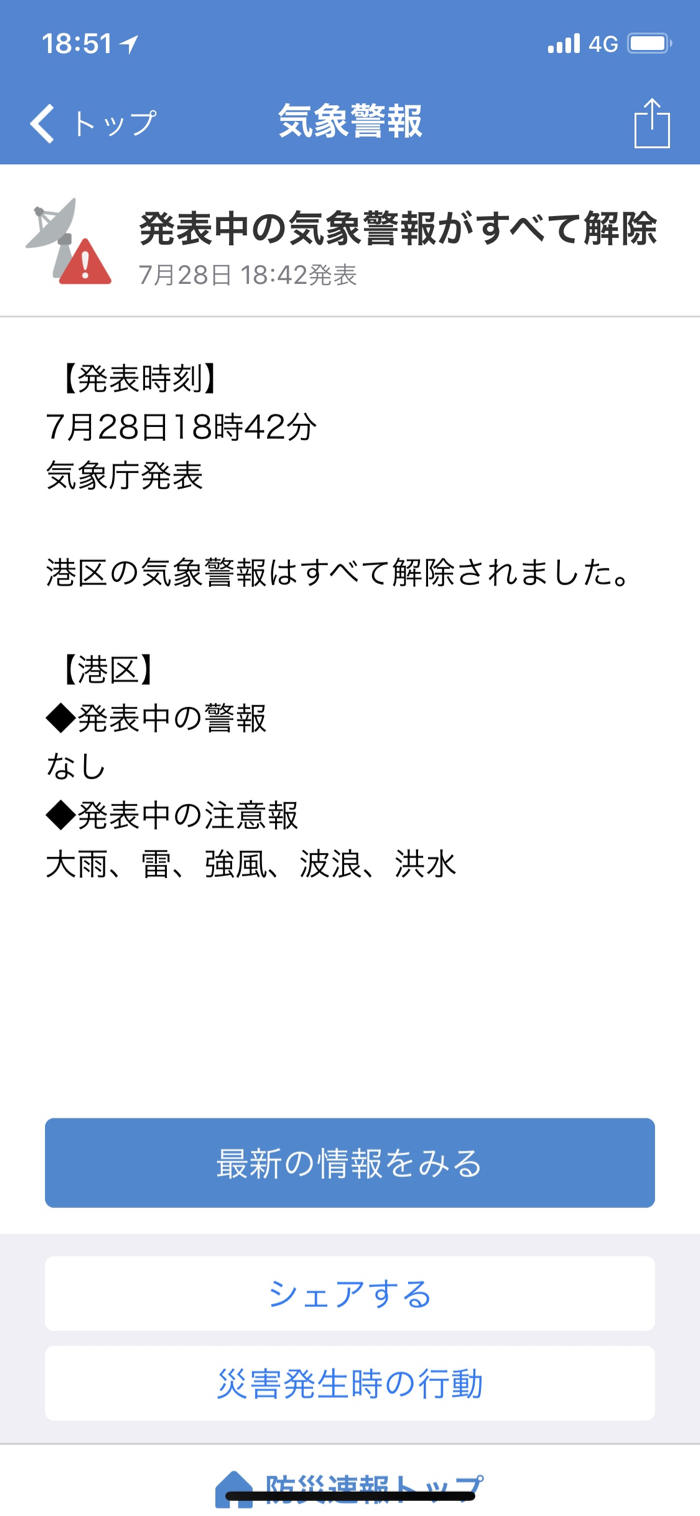Go to 防災速報トップ

pyautogui.click(x=350, y=1484)
